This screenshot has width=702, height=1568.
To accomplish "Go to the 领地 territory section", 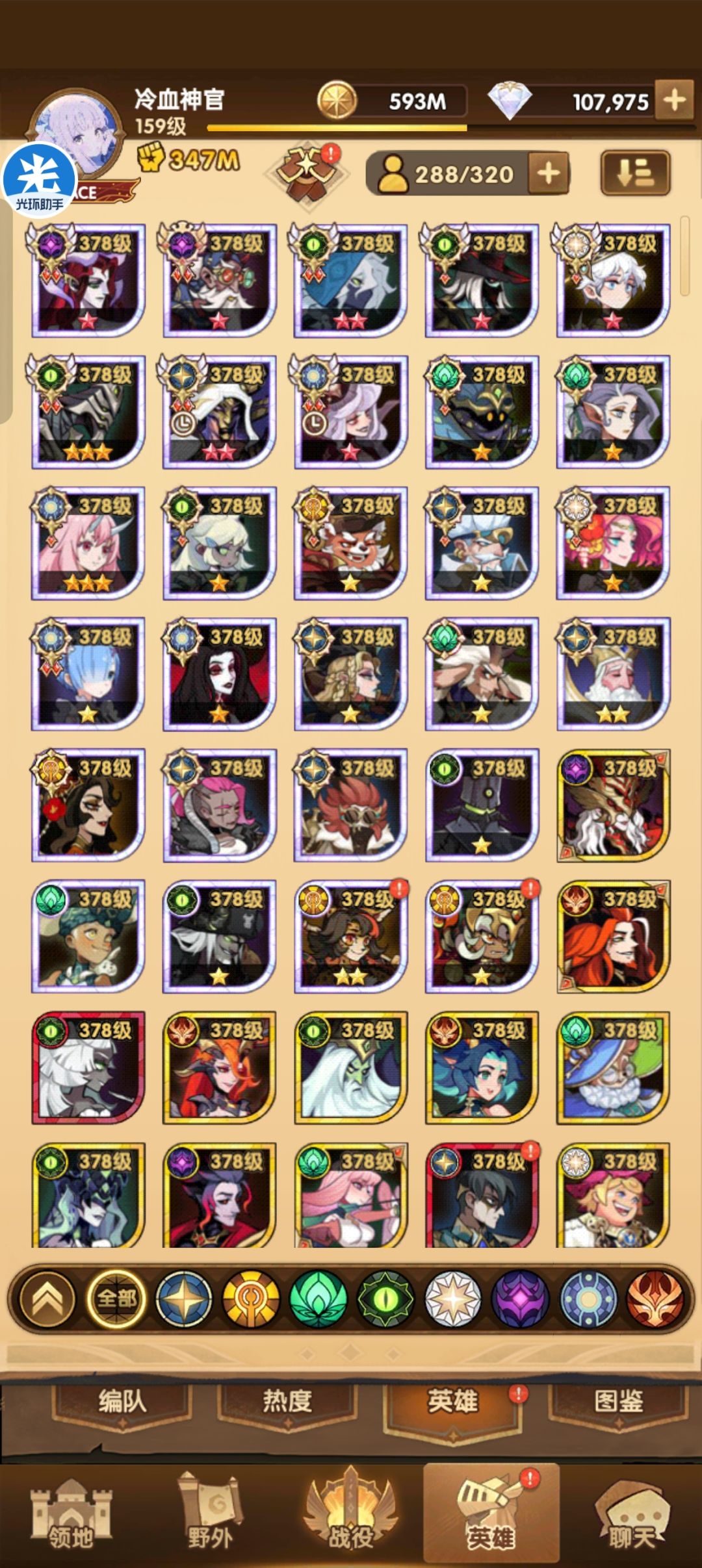I will pos(71,1515).
